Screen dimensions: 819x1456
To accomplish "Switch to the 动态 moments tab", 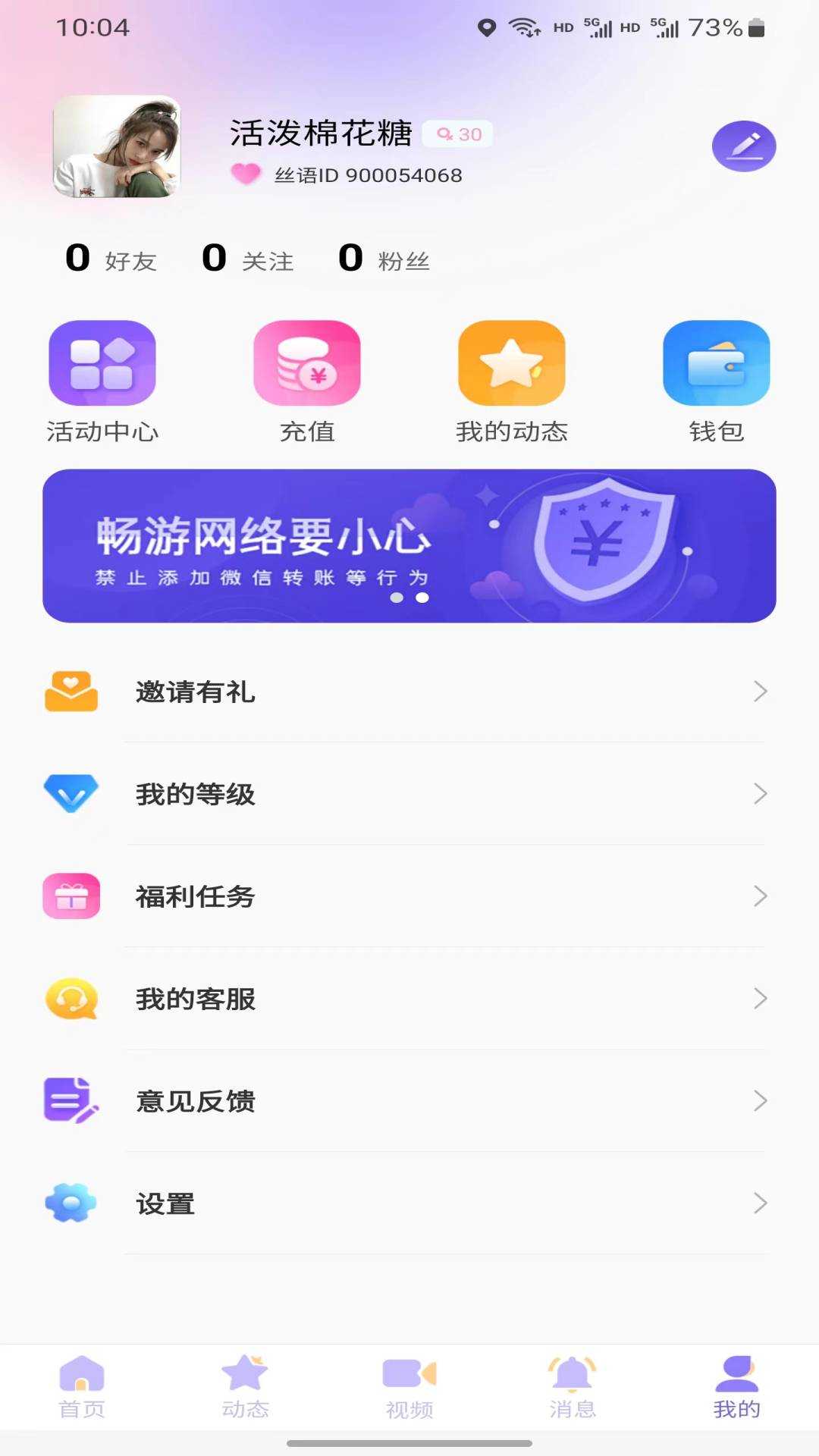I will coord(245,1388).
